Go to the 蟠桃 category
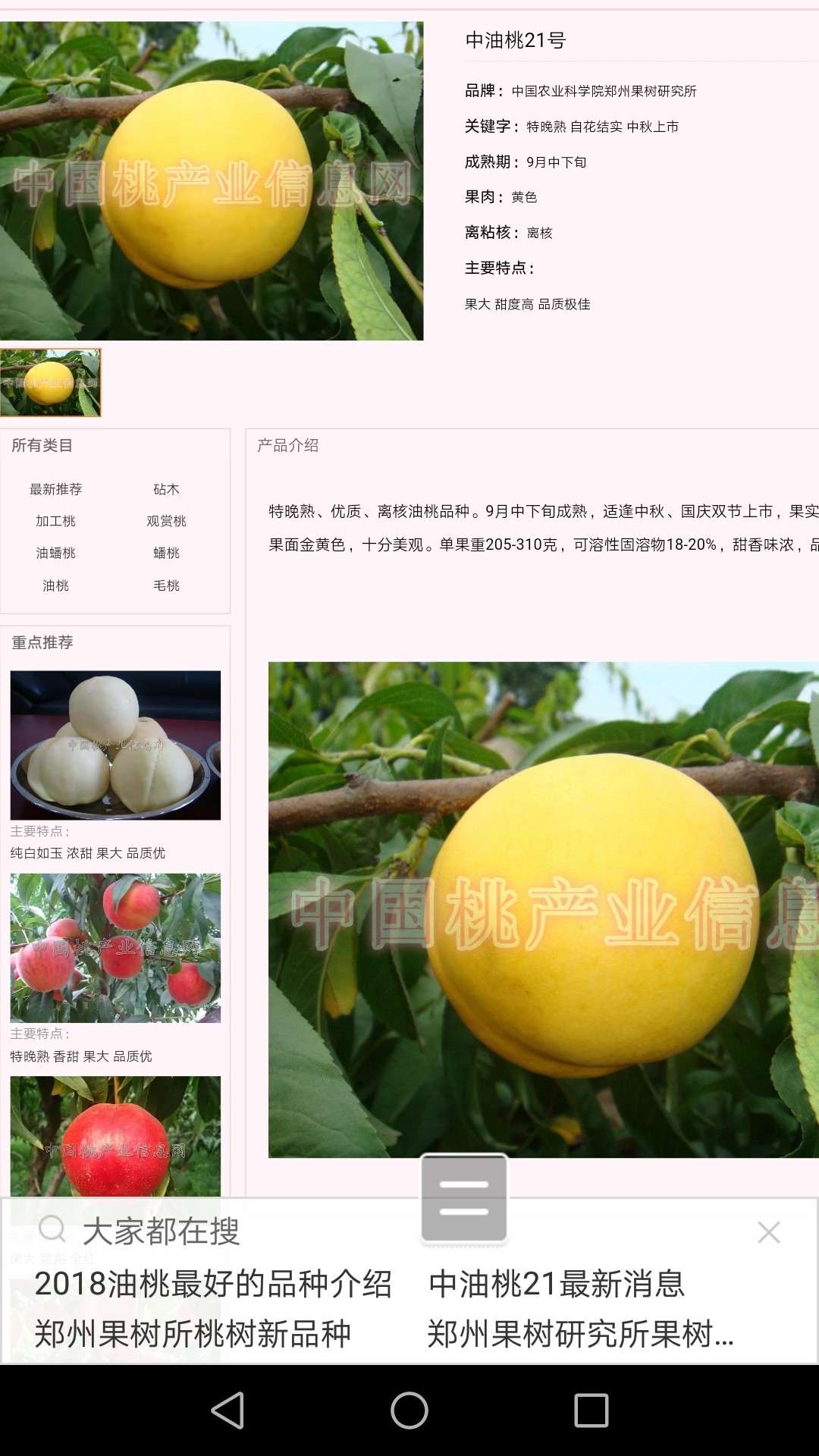Viewport: 819px width, 1456px height. 166,553
